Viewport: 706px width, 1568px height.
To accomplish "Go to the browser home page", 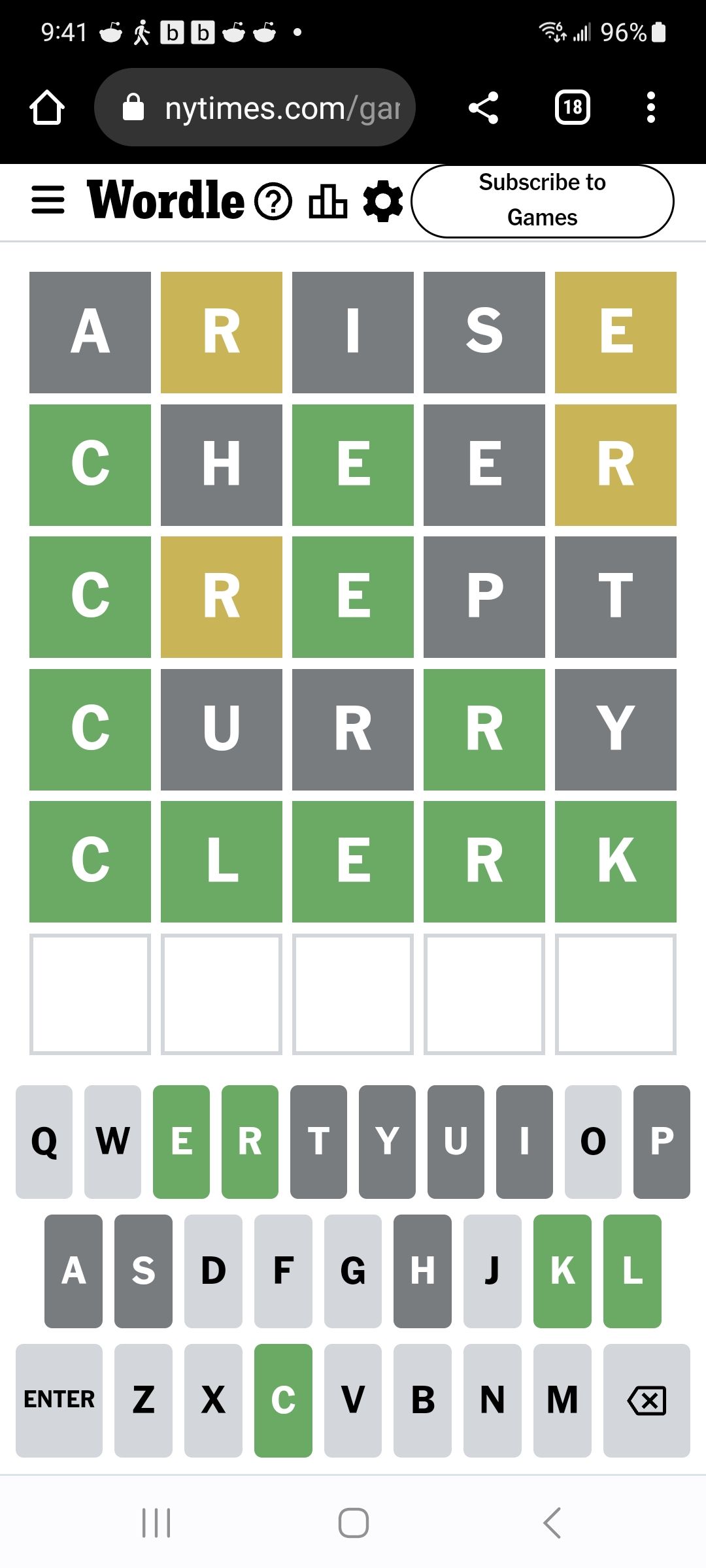I will coord(47,108).
